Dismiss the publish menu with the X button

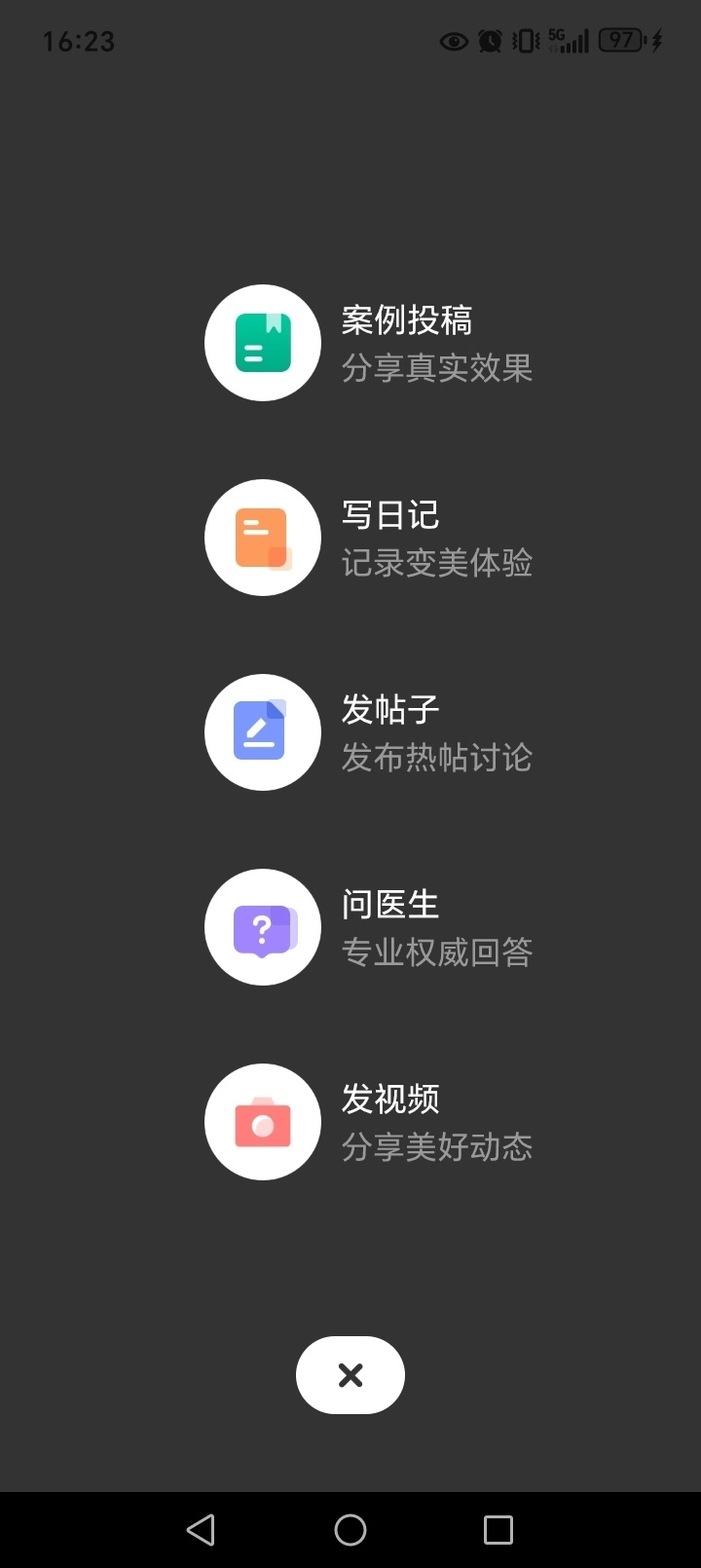(350, 1374)
